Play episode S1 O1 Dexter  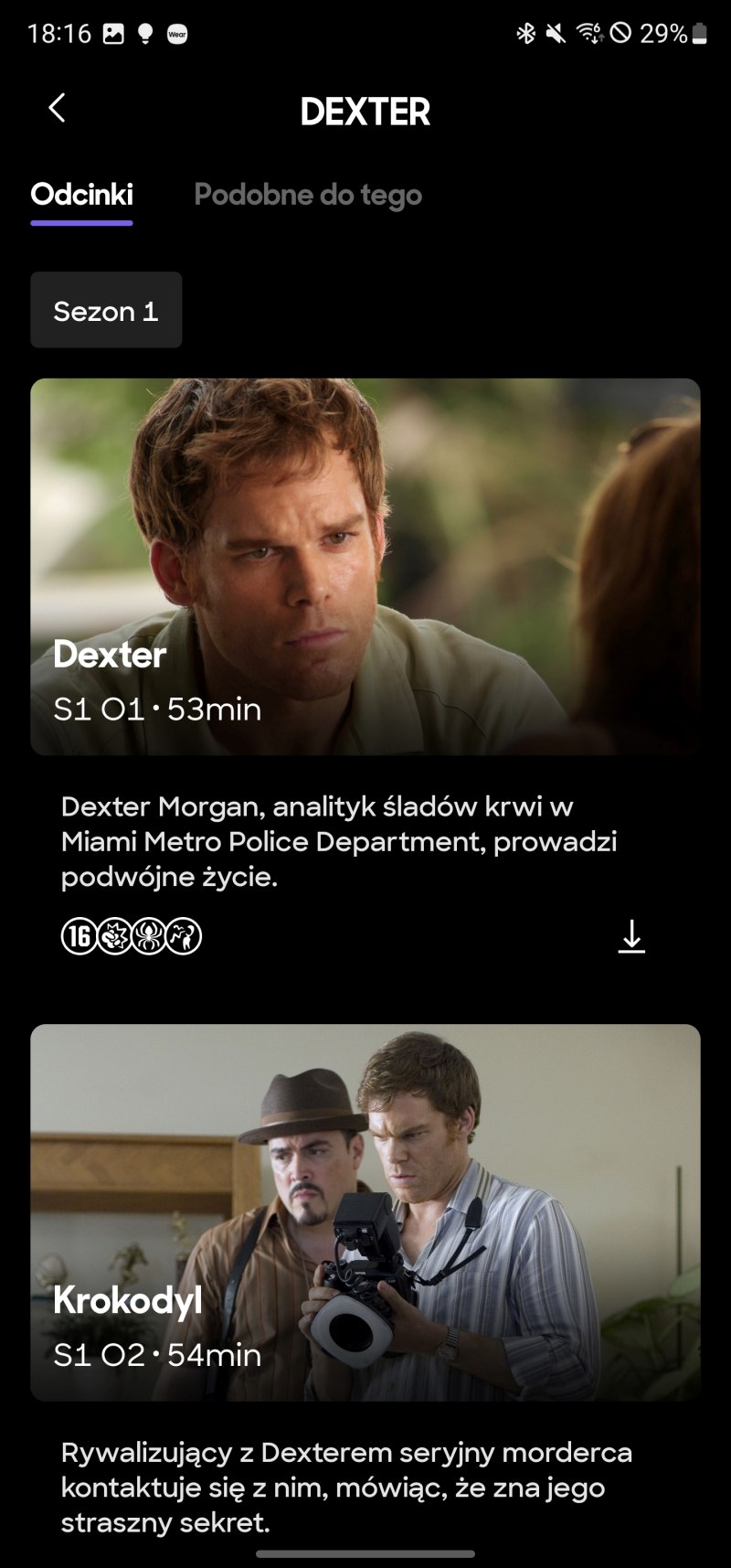point(365,566)
